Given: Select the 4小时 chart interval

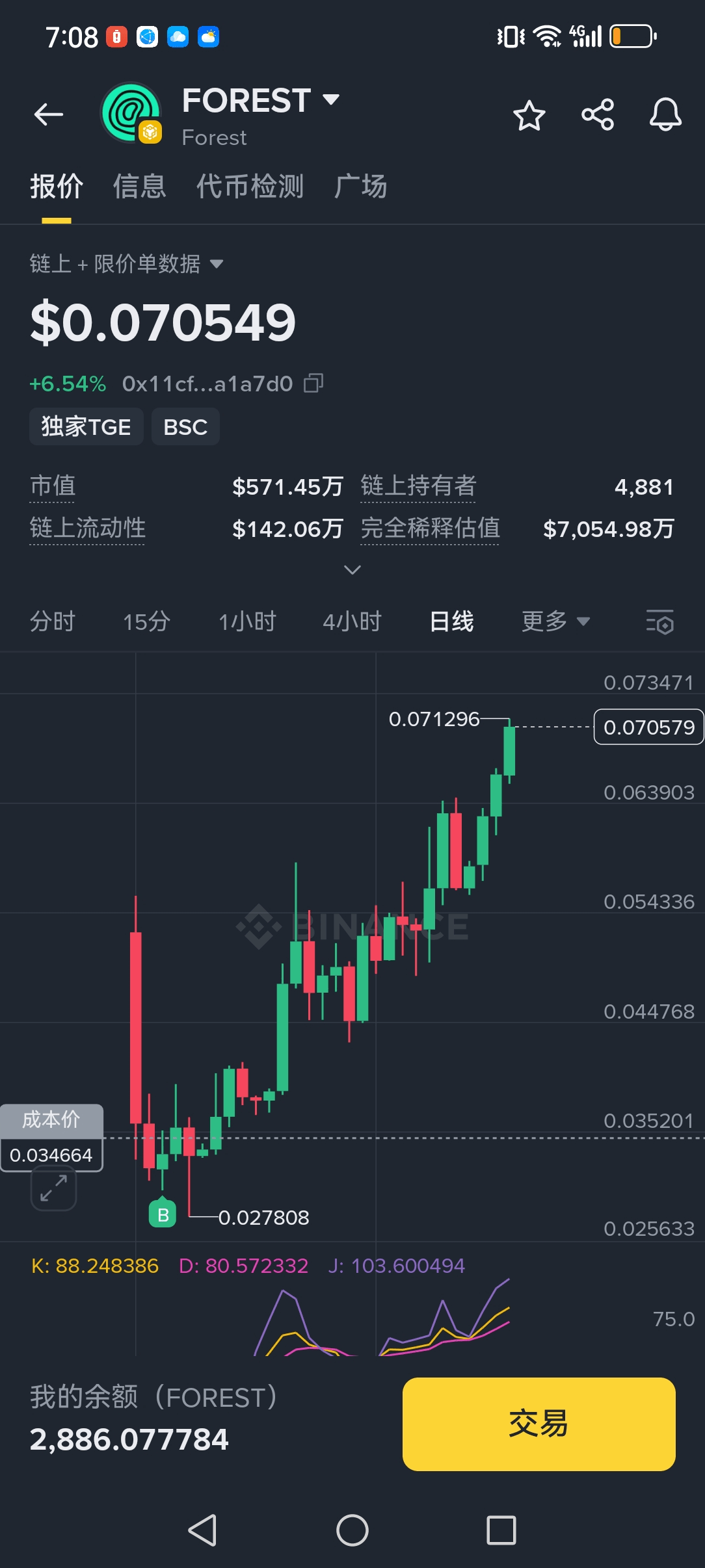Looking at the screenshot, I should click(352, 621).
